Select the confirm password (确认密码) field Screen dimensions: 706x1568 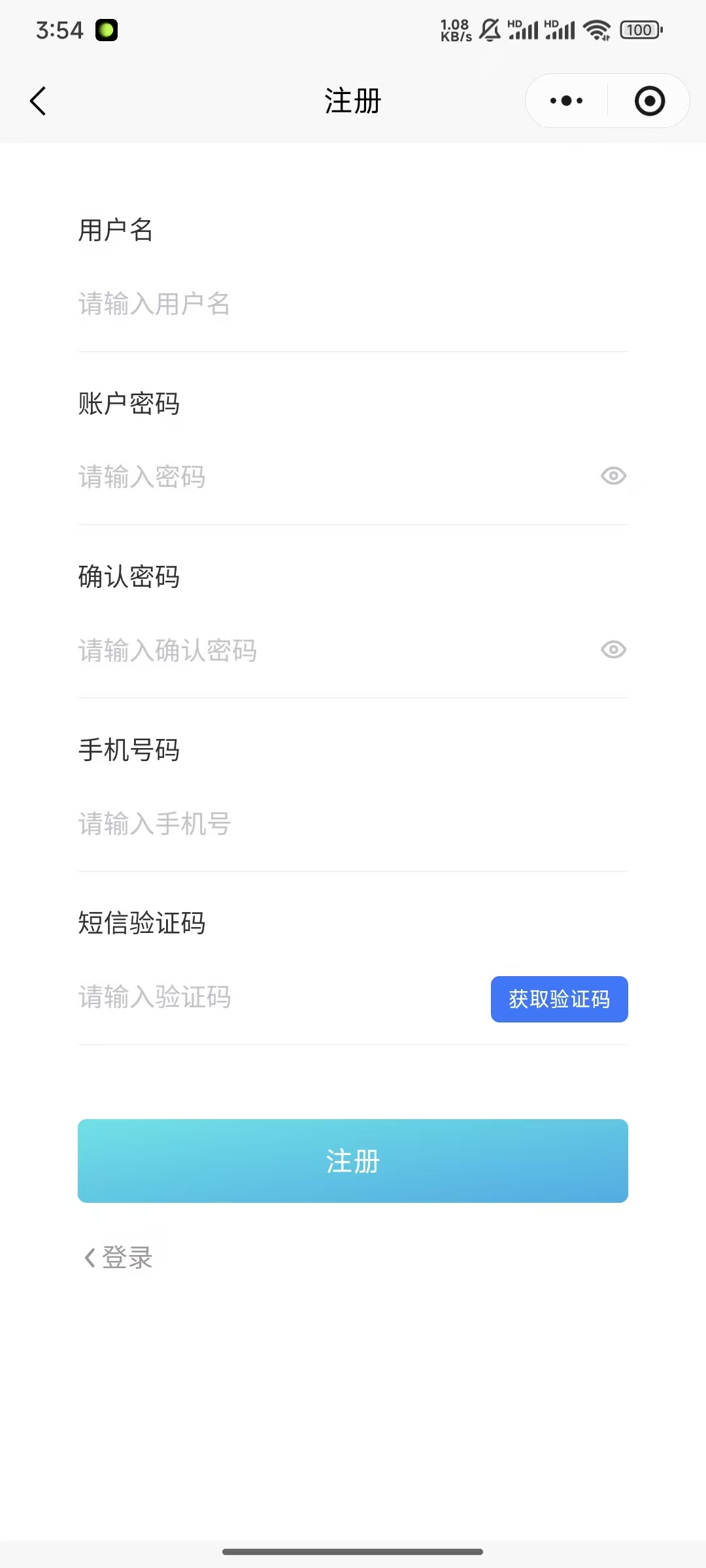click(x=314, y=650)
